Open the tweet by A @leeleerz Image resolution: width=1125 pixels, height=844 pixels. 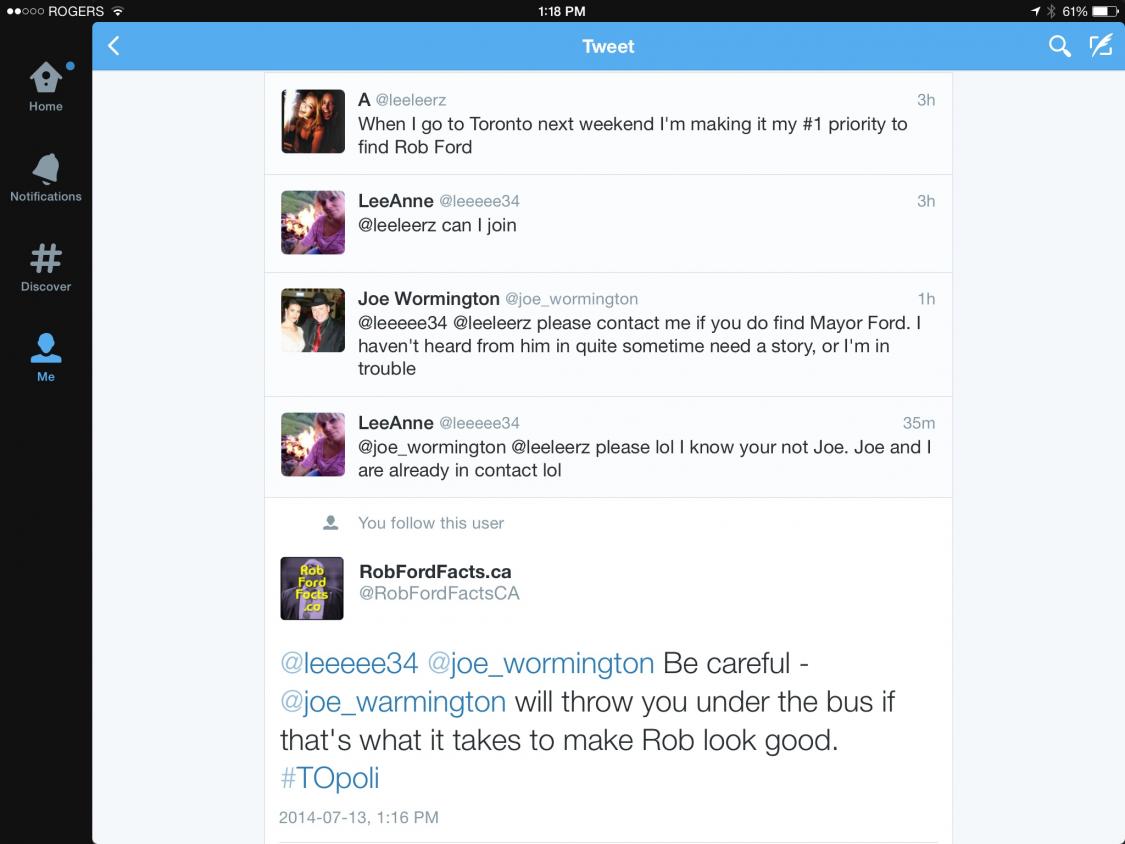pos(632,124)
